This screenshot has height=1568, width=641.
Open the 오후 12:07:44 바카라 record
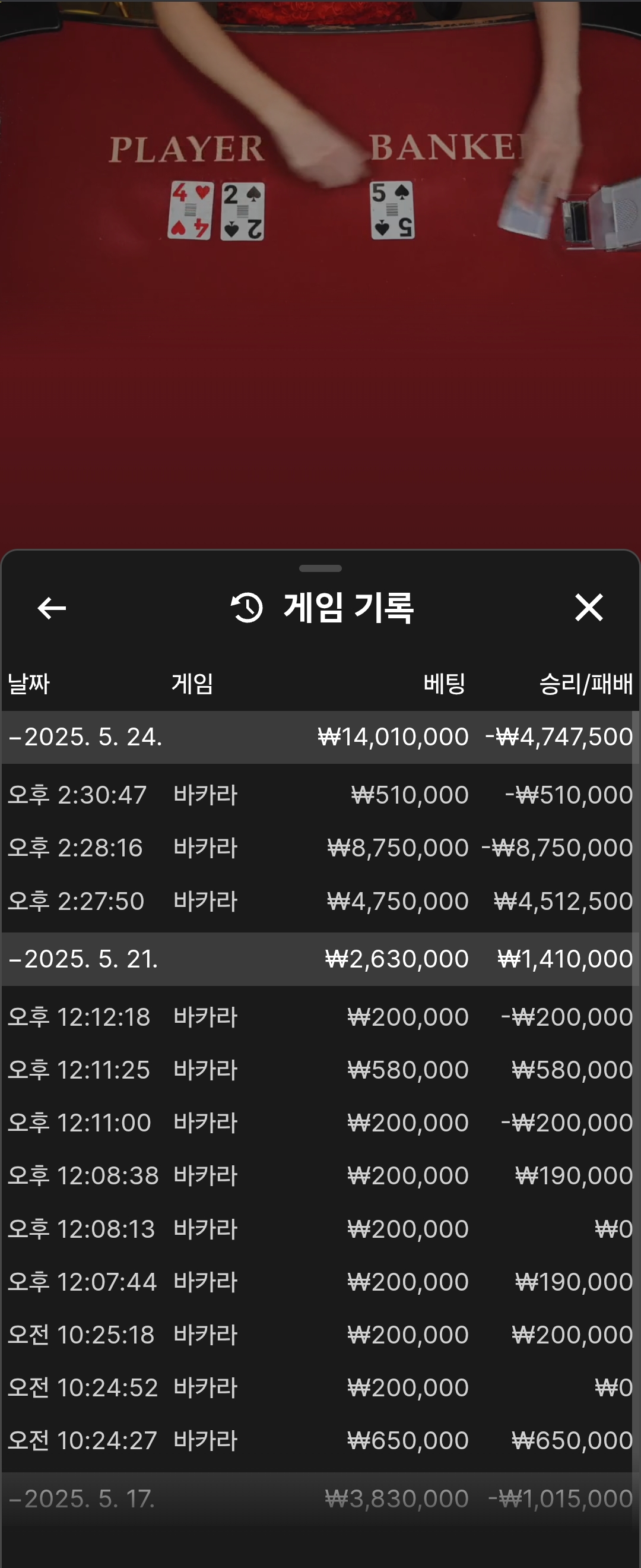click(x=320, y=1282)
